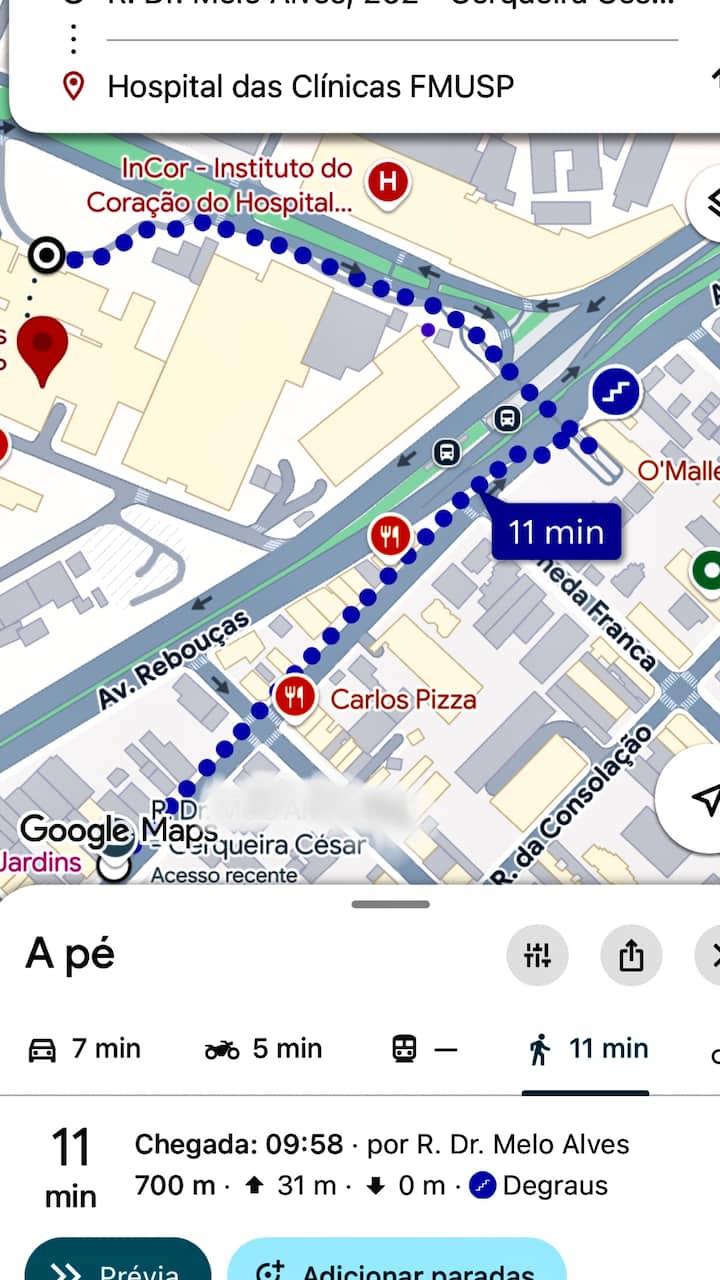This screenshot has width=720, height=1280.
Task: Select the public transit tab
Action: 424,1049
